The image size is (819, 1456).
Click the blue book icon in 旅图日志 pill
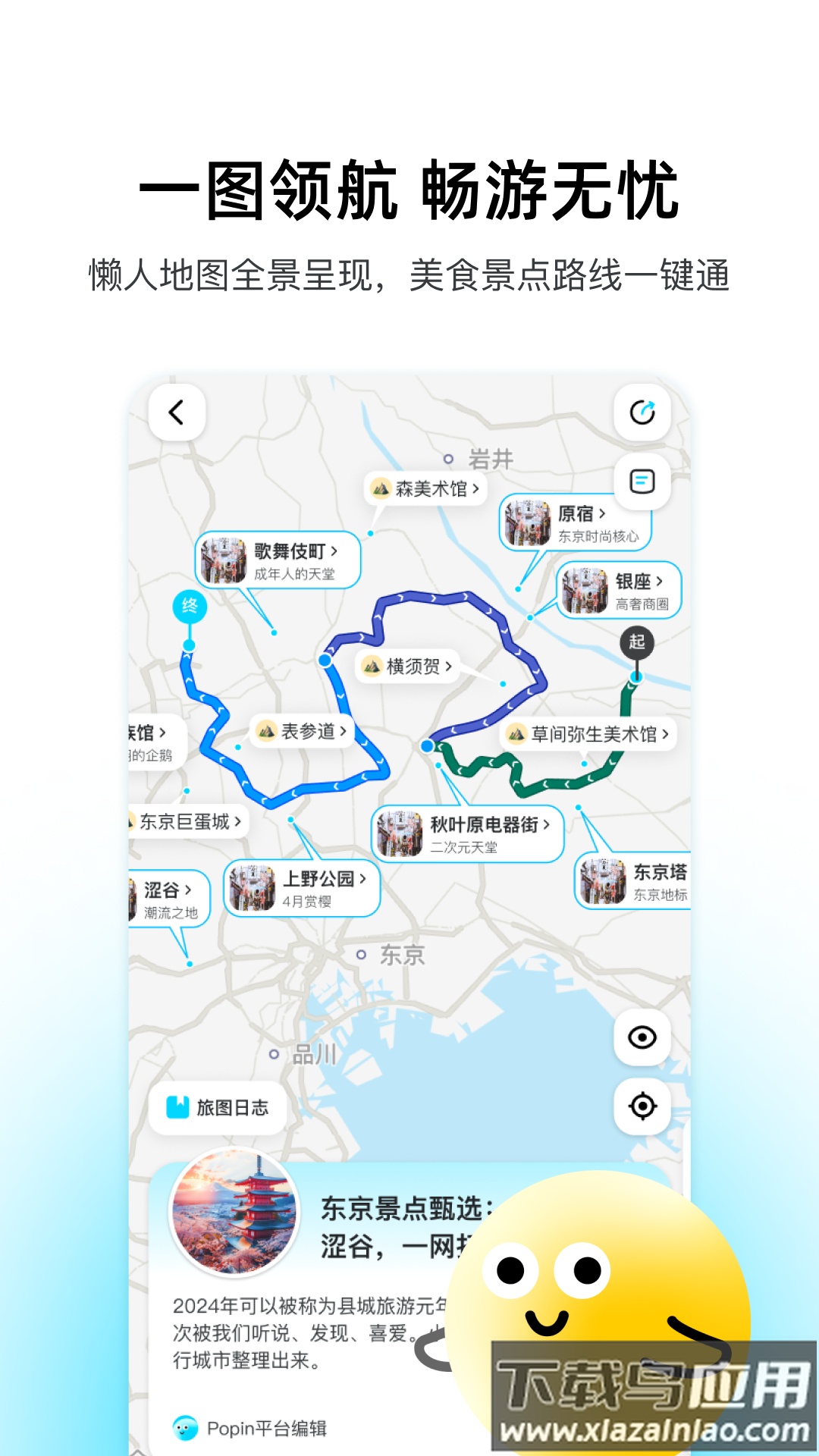pos(177,1108)
